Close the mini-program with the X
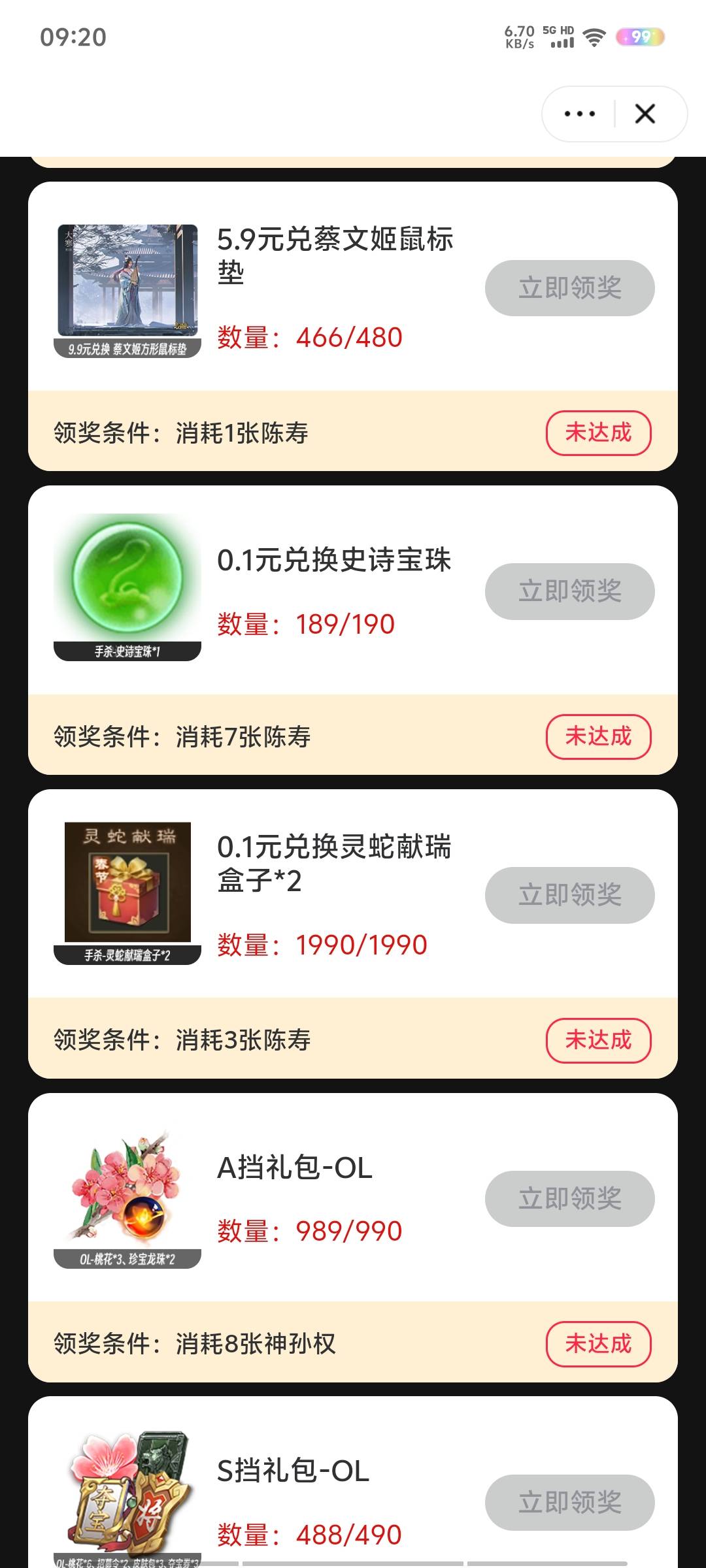 point(645,114)
